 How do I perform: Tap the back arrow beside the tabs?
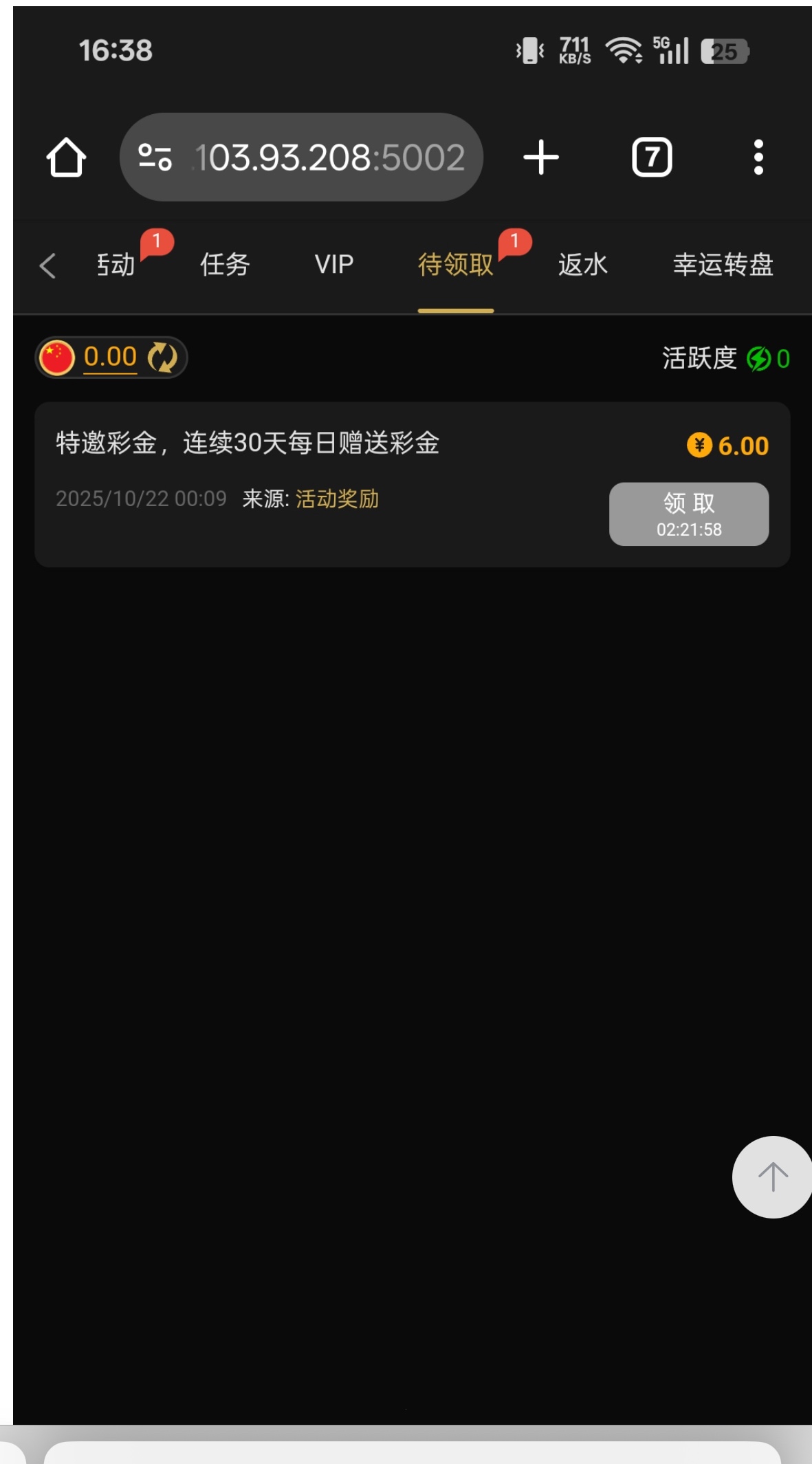pos(47,265)
